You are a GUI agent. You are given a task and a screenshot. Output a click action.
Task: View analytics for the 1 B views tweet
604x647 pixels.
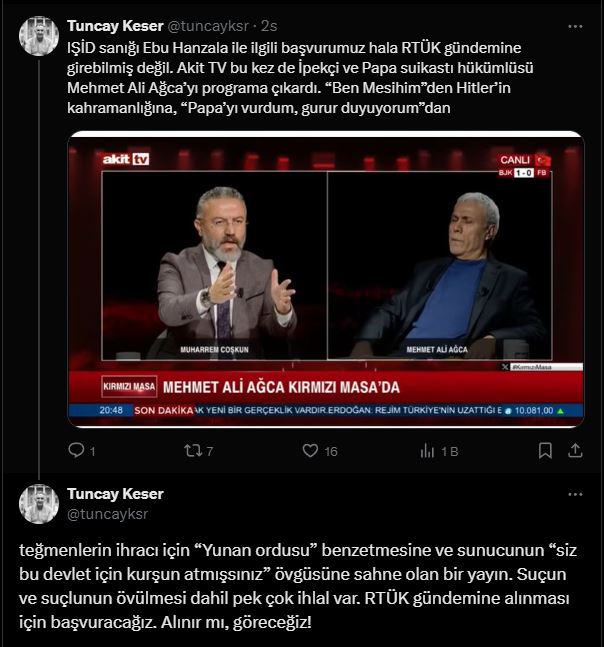[427, 451]
